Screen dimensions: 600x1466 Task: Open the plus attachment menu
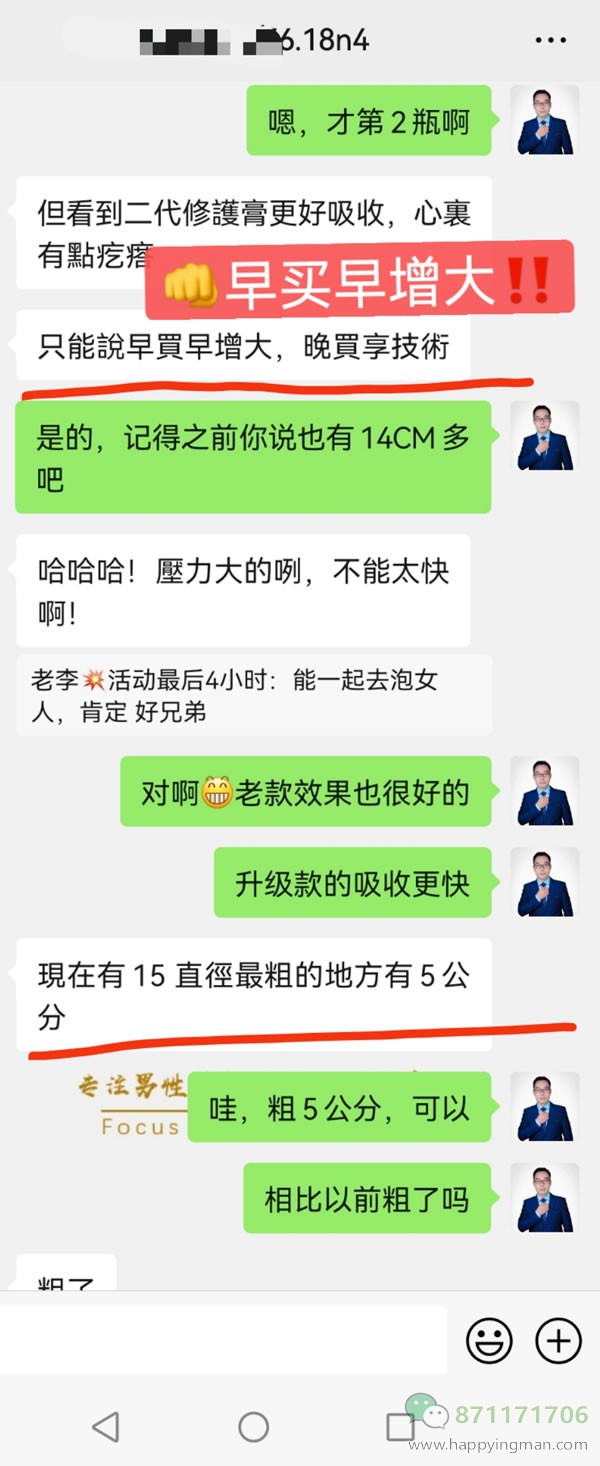point(558,1340)
